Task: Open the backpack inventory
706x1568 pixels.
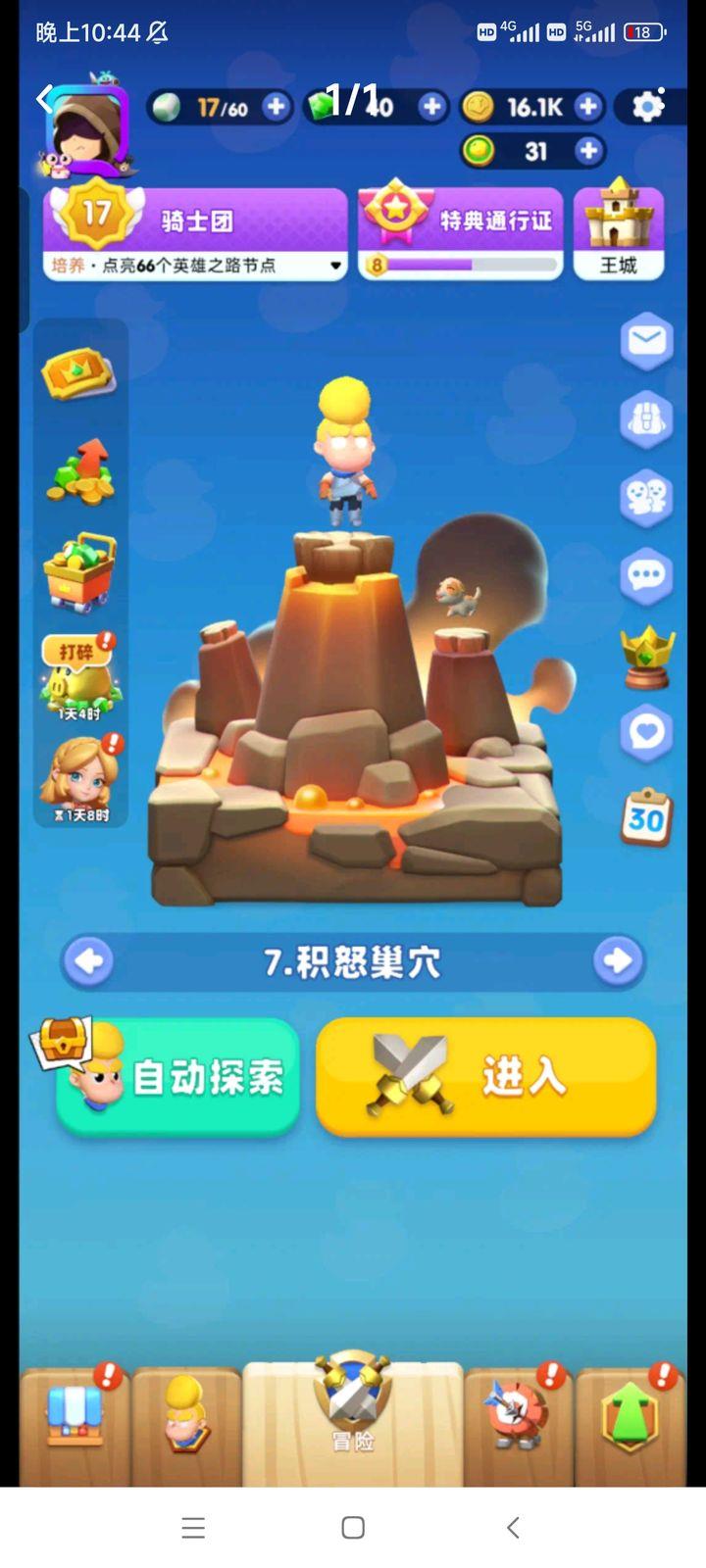Action: coord(646,419)
